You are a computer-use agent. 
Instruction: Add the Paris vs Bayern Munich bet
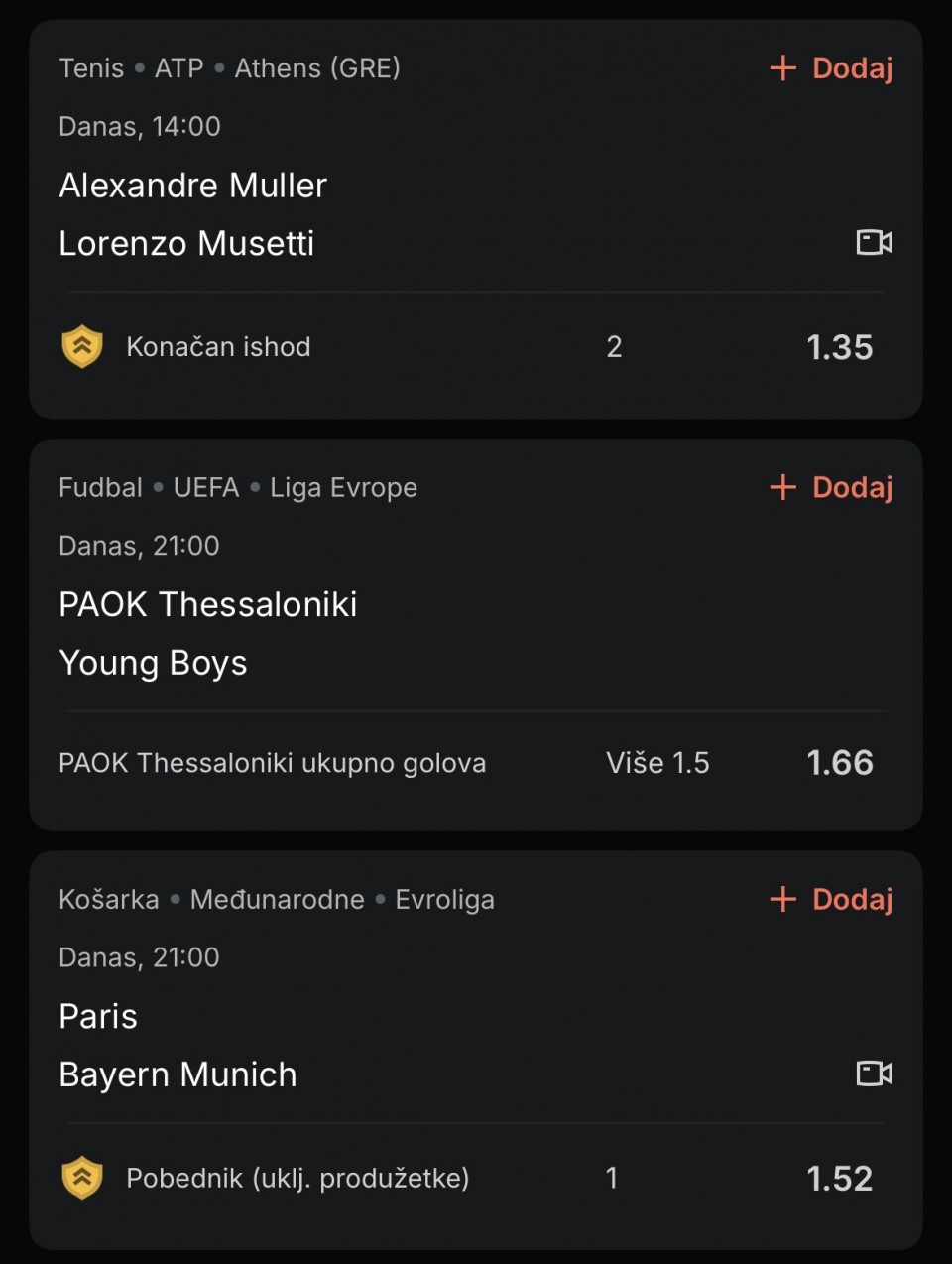(831, 899)
